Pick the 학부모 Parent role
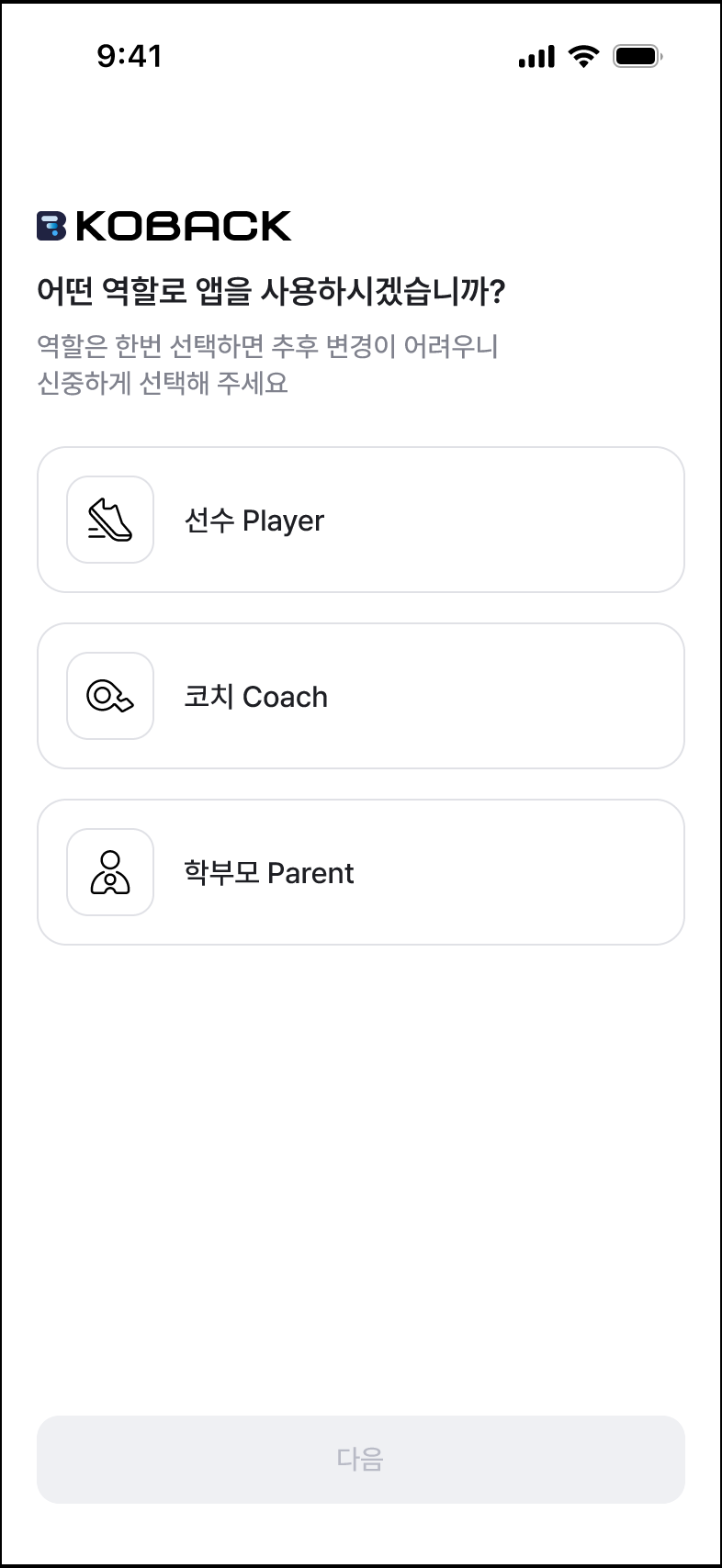 [x=361, y=872]
